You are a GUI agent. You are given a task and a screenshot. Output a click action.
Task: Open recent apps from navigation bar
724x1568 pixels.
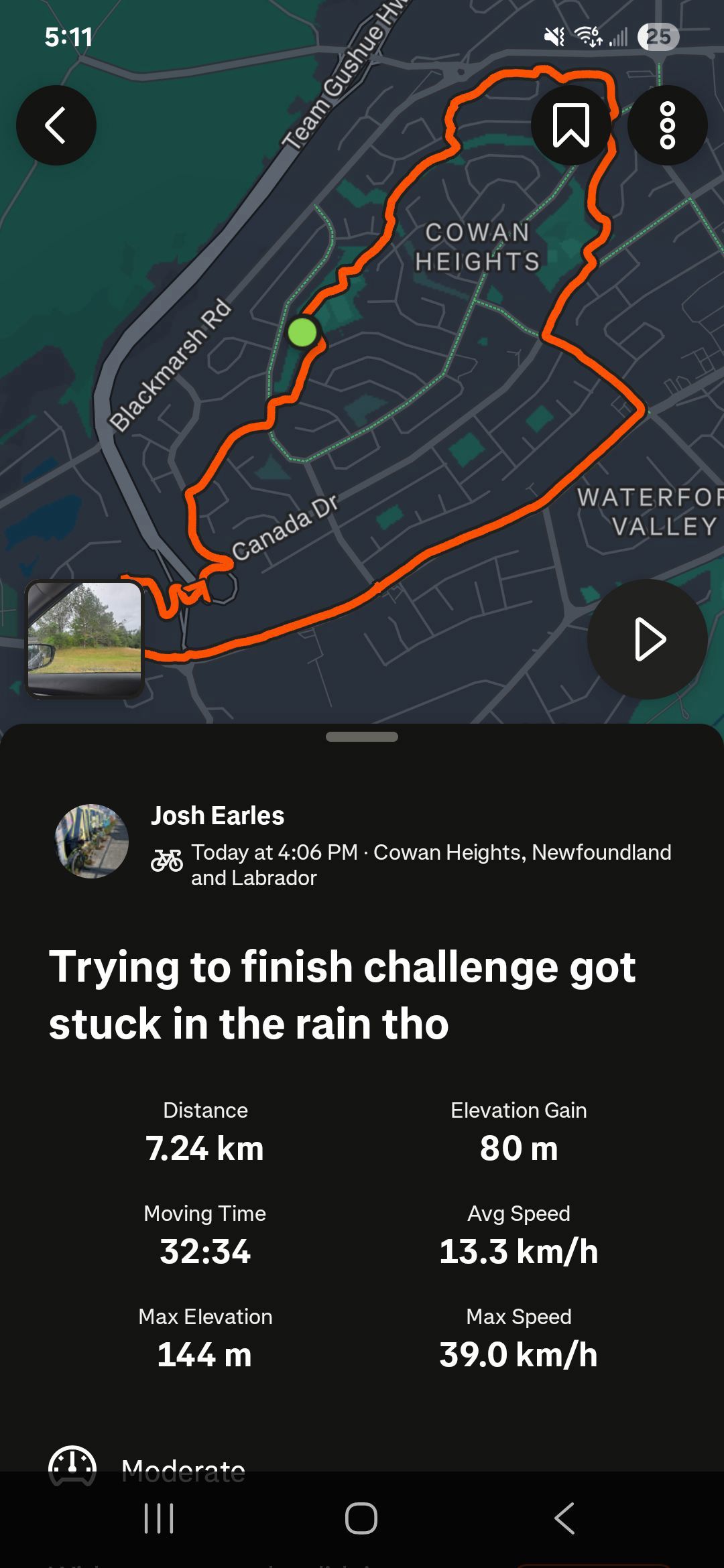[x=159, y=1518]
